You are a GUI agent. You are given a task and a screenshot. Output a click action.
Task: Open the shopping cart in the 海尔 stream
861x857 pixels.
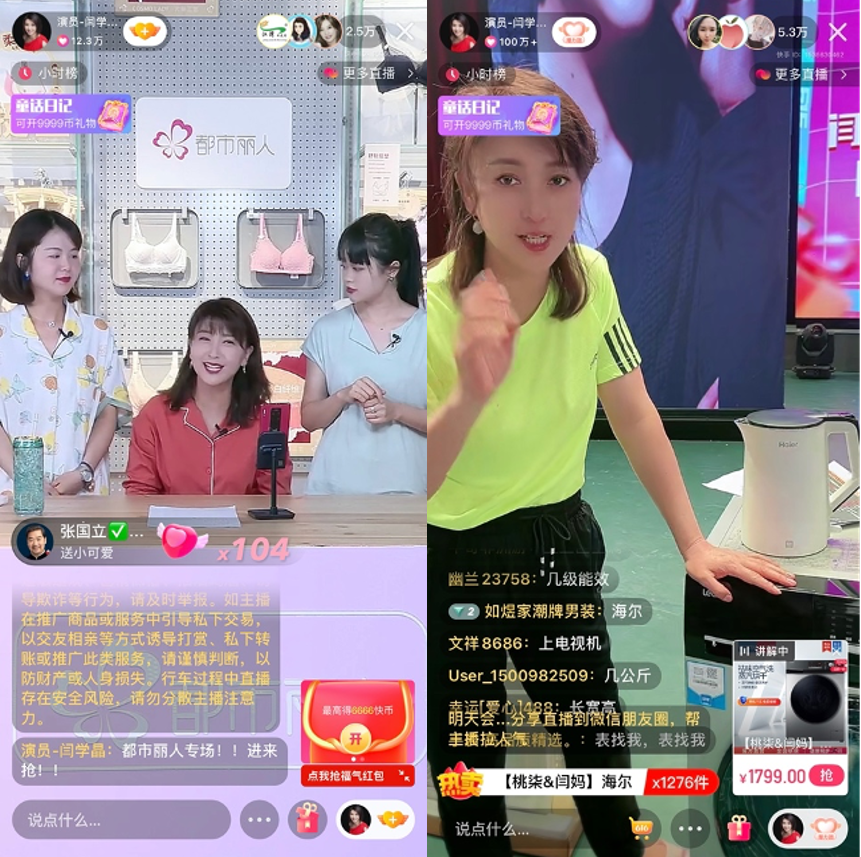[640, 827]
